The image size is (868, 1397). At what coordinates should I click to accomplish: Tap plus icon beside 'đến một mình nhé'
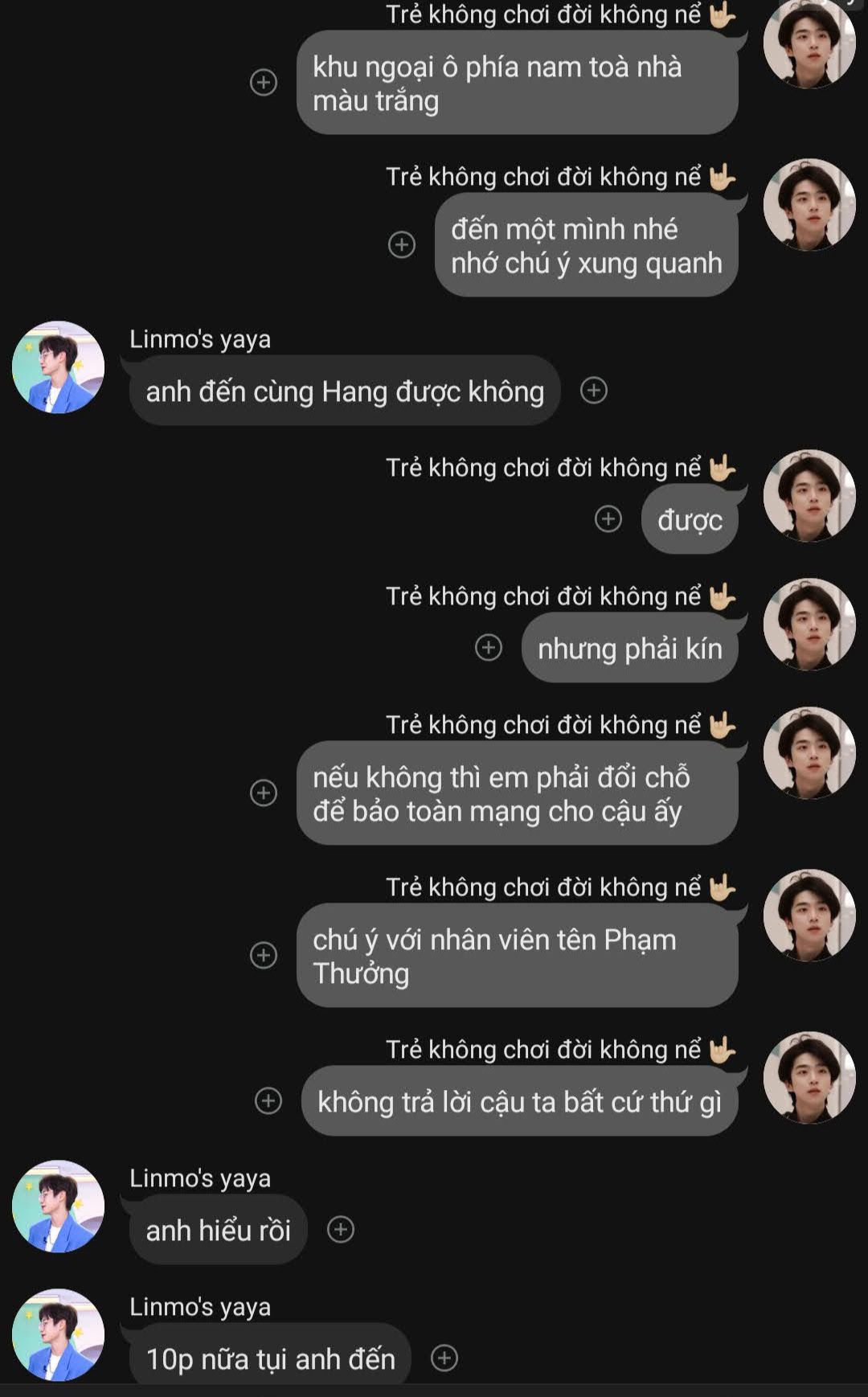pyautogui.click(x=402, y=244)
